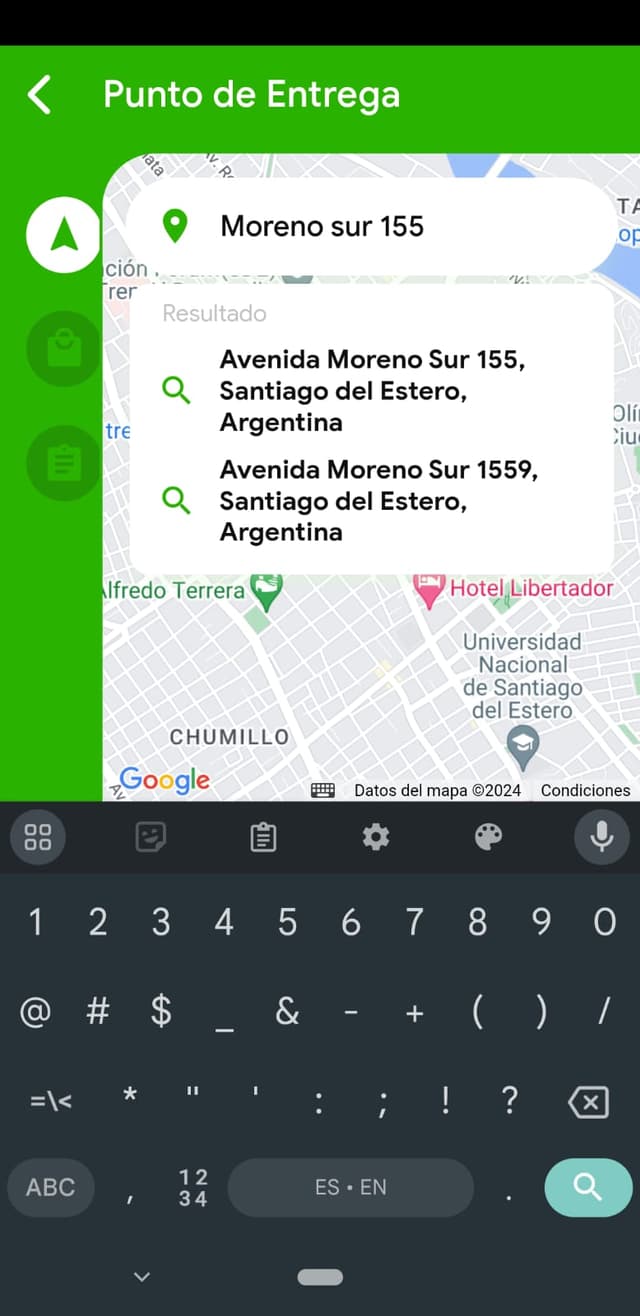The height and width of the screenshot is (1316, 640).
Task: Activate keyboard voice input microphone
Action: (601, 837)
